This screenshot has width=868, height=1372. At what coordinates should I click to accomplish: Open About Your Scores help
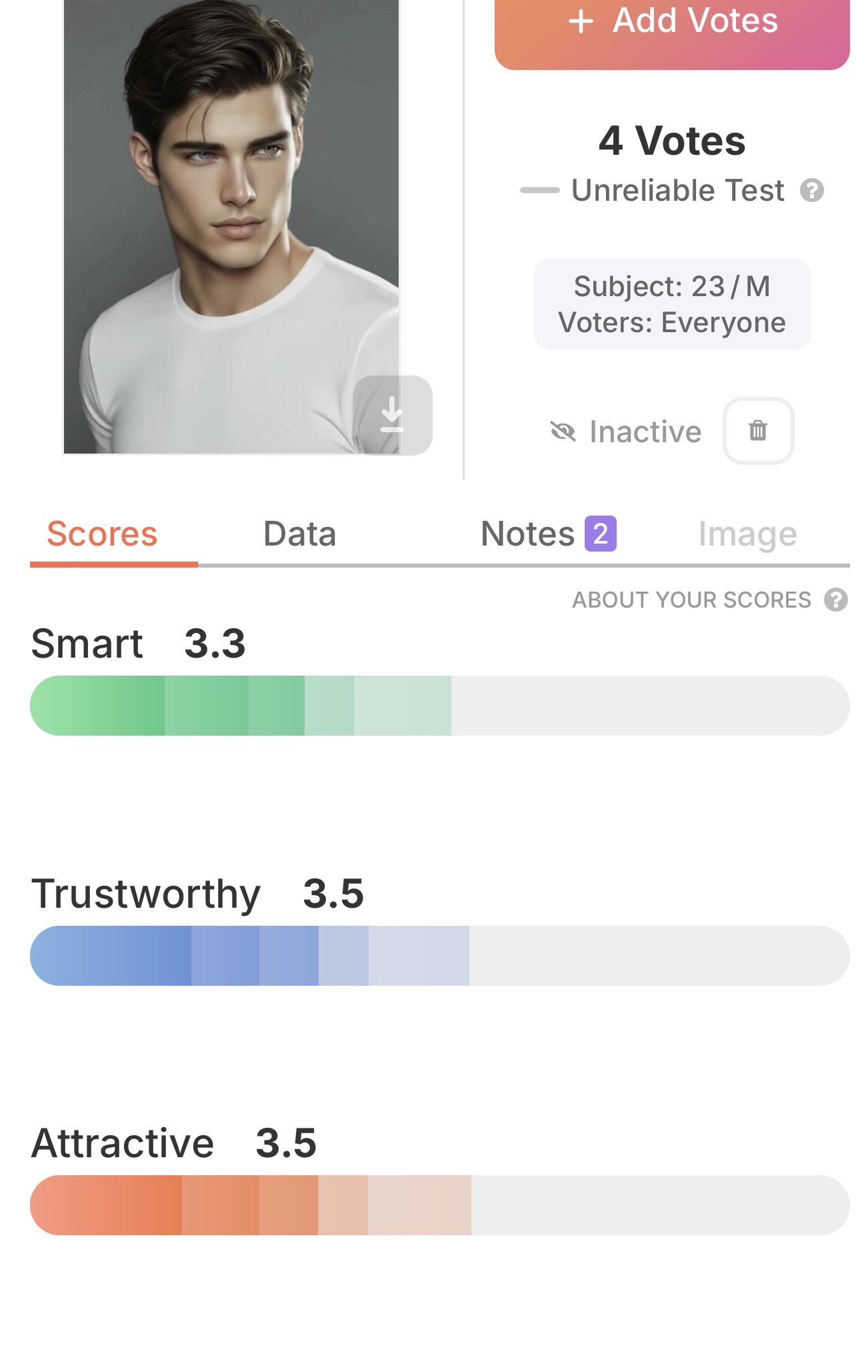click(x=710, y=600)
